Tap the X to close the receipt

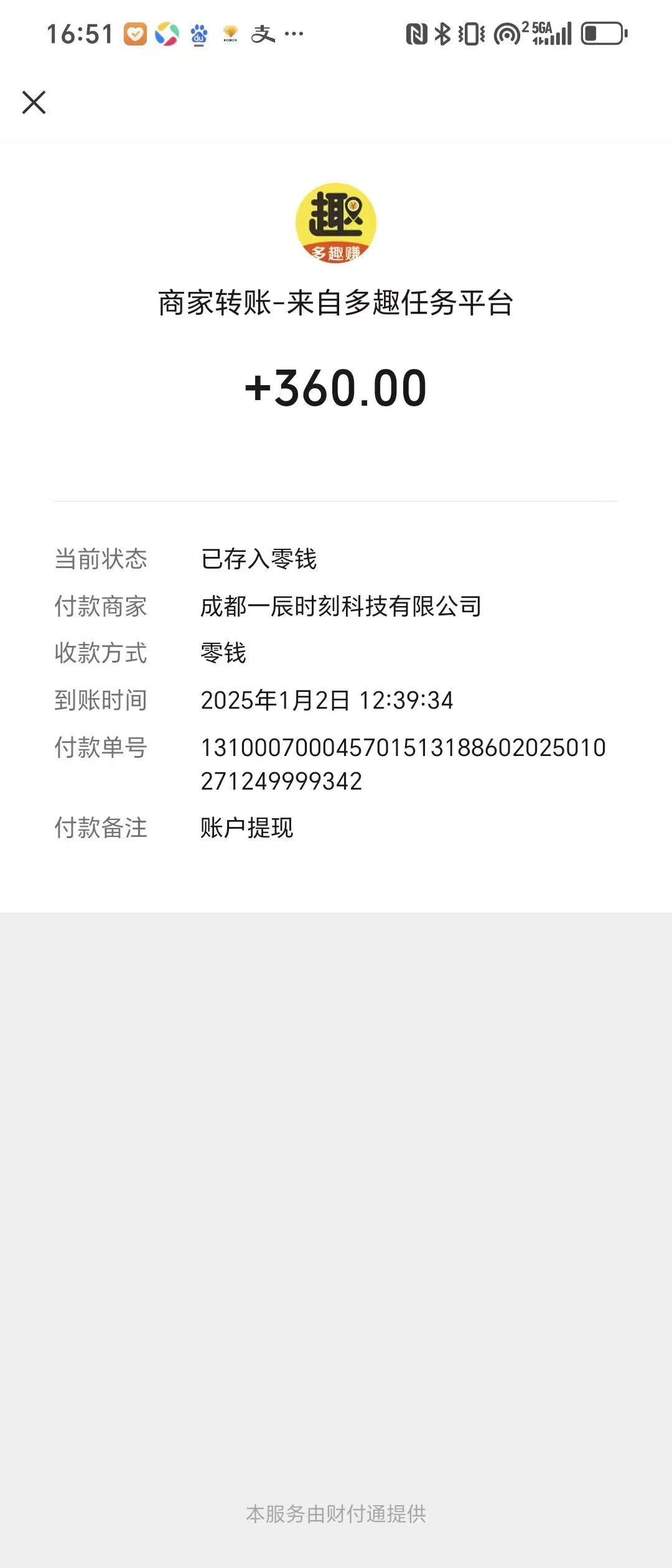34,103
